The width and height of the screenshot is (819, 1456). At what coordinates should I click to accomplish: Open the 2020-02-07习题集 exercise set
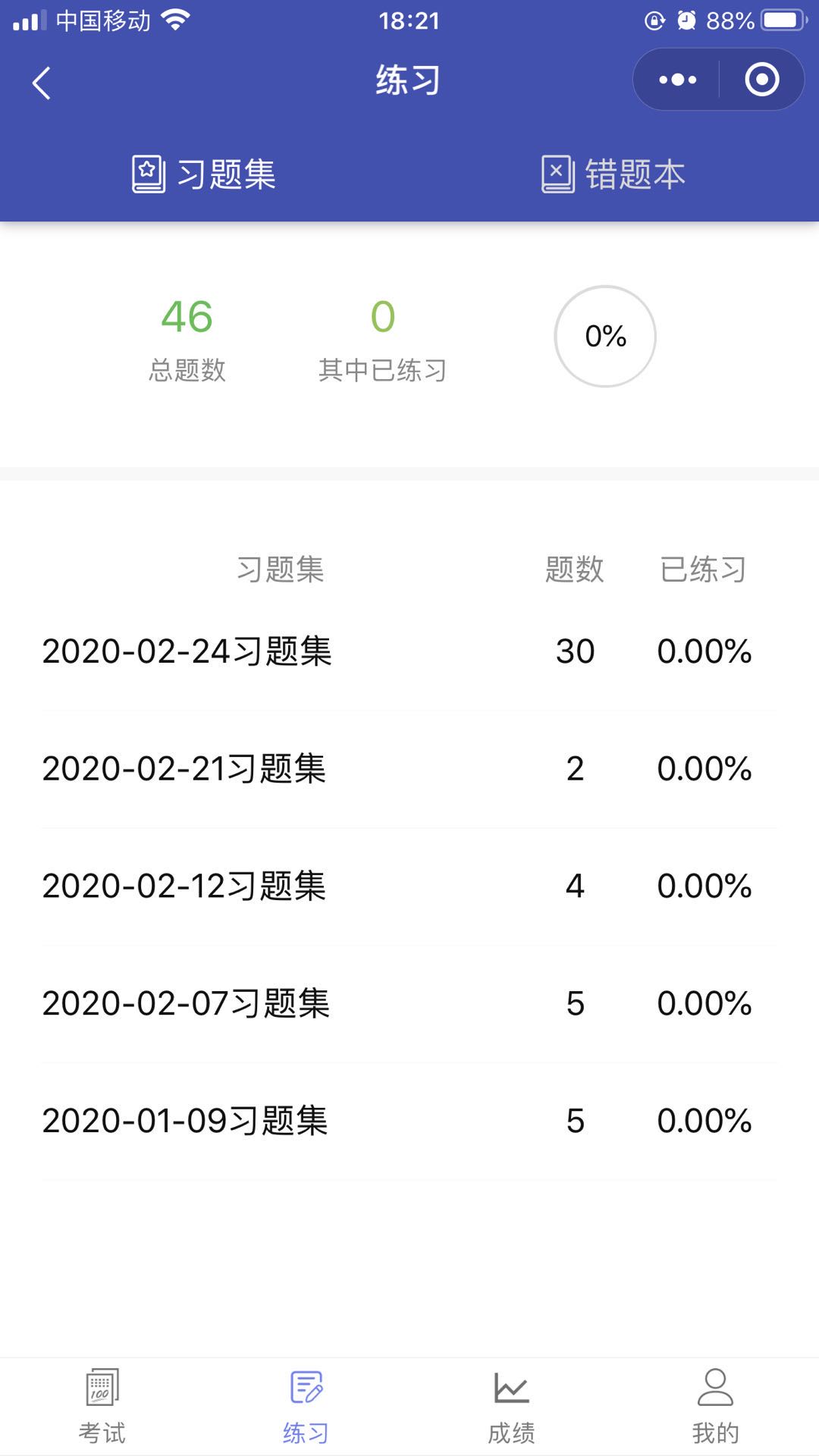(409, 1004)
